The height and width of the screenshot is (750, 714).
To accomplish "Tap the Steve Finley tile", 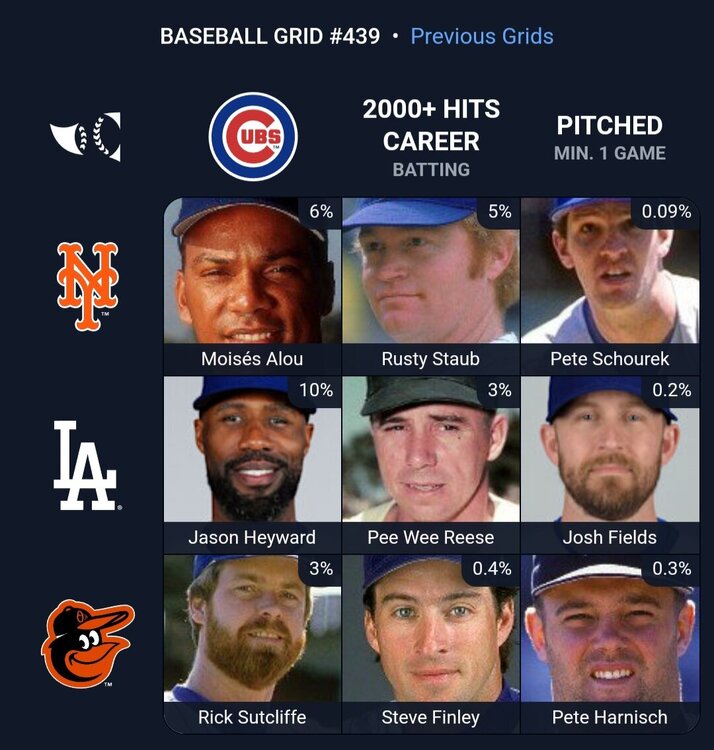I will [431, 643].
